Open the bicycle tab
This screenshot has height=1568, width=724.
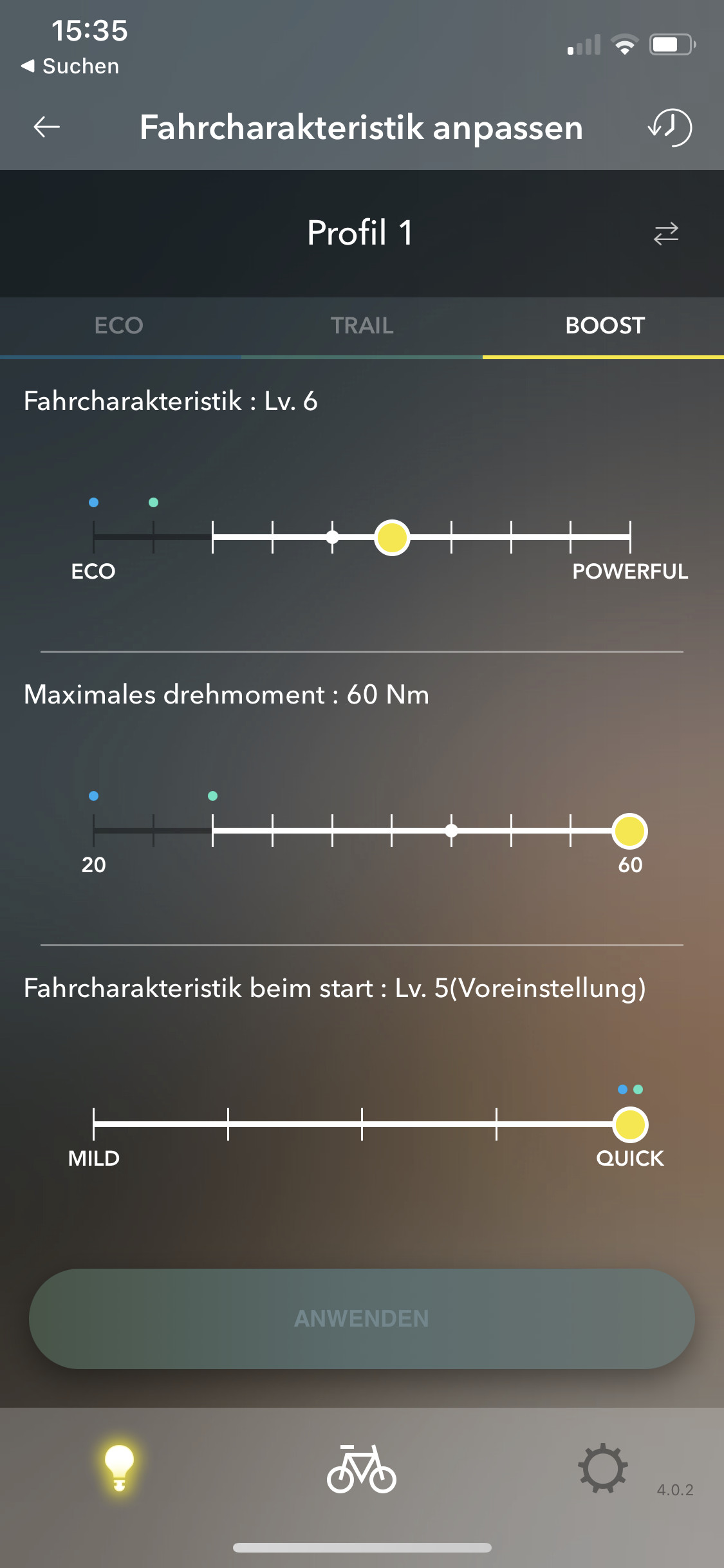pos(362,1469)
